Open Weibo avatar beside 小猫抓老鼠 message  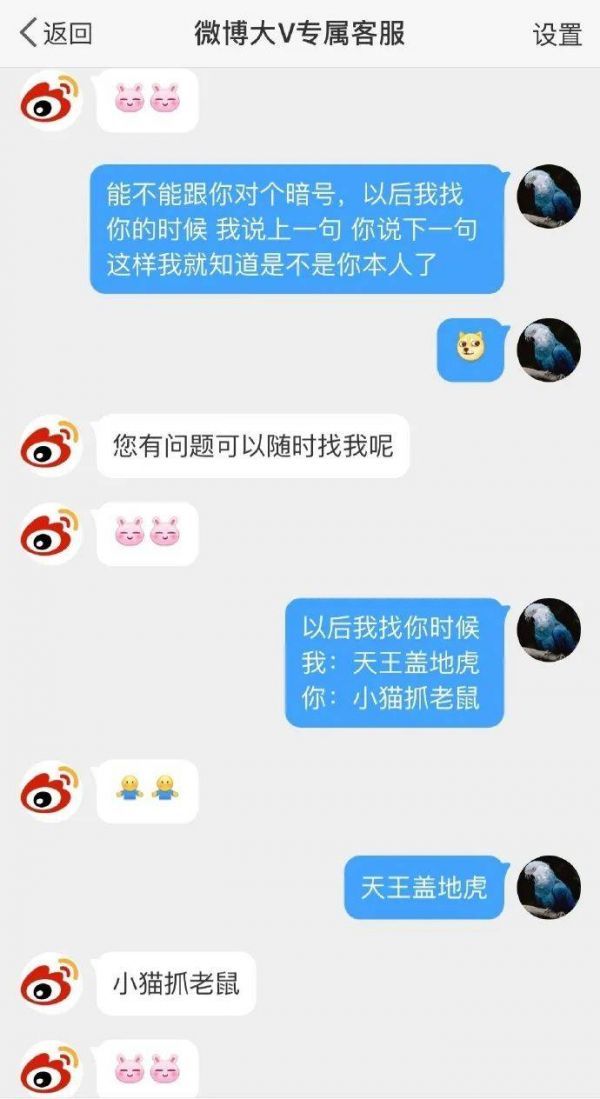point(50,983)
